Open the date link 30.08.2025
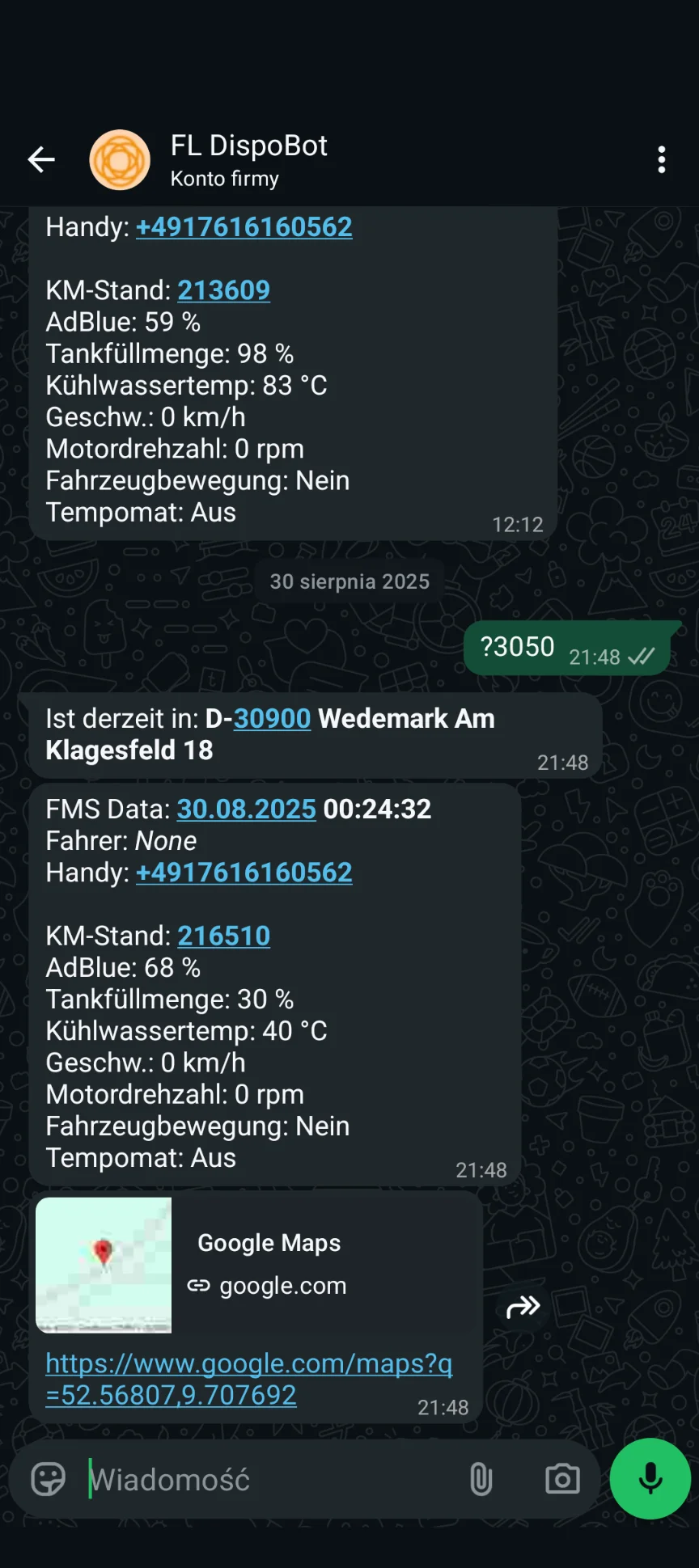 [245, 809]
